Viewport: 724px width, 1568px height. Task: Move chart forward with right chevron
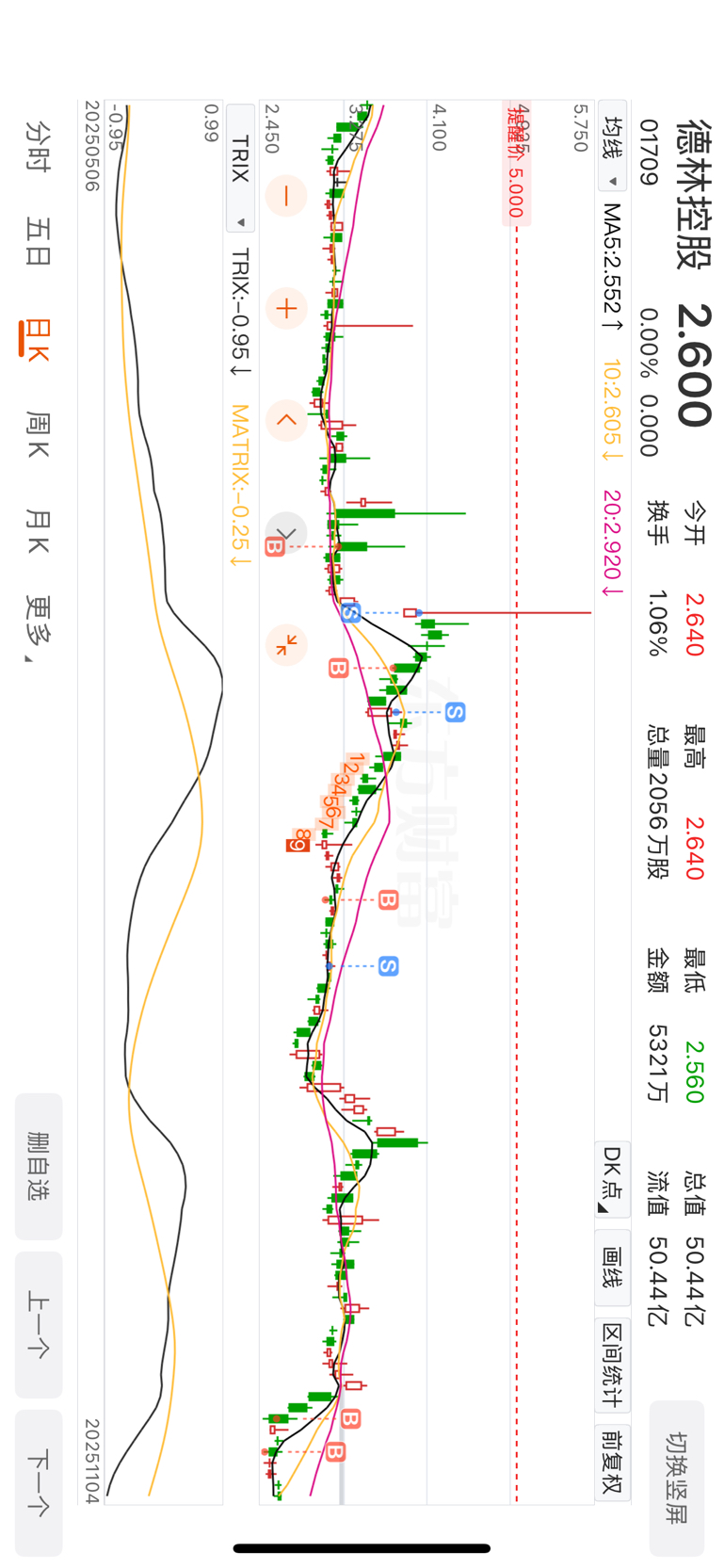[286, 533]
